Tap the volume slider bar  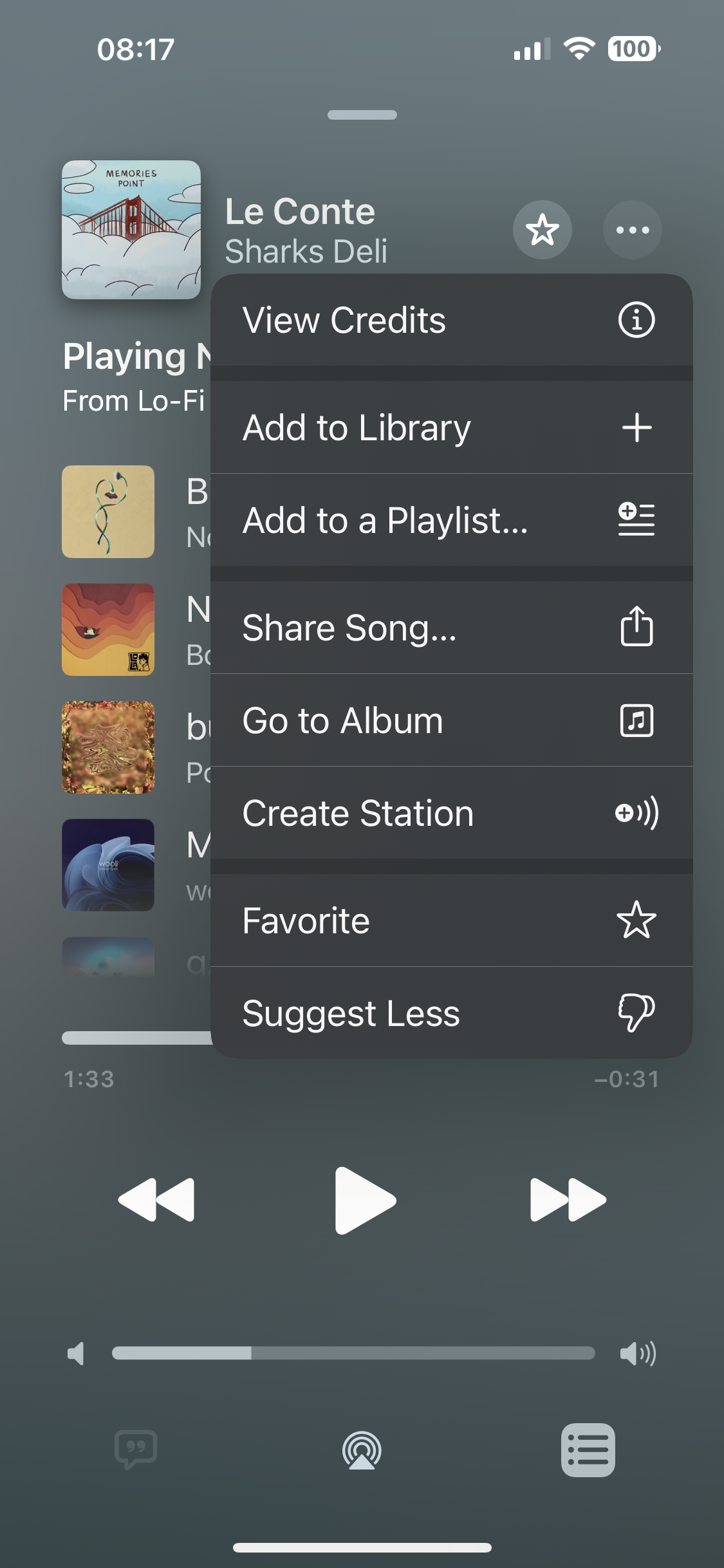pyautogui.click(x=353, y=1353)
